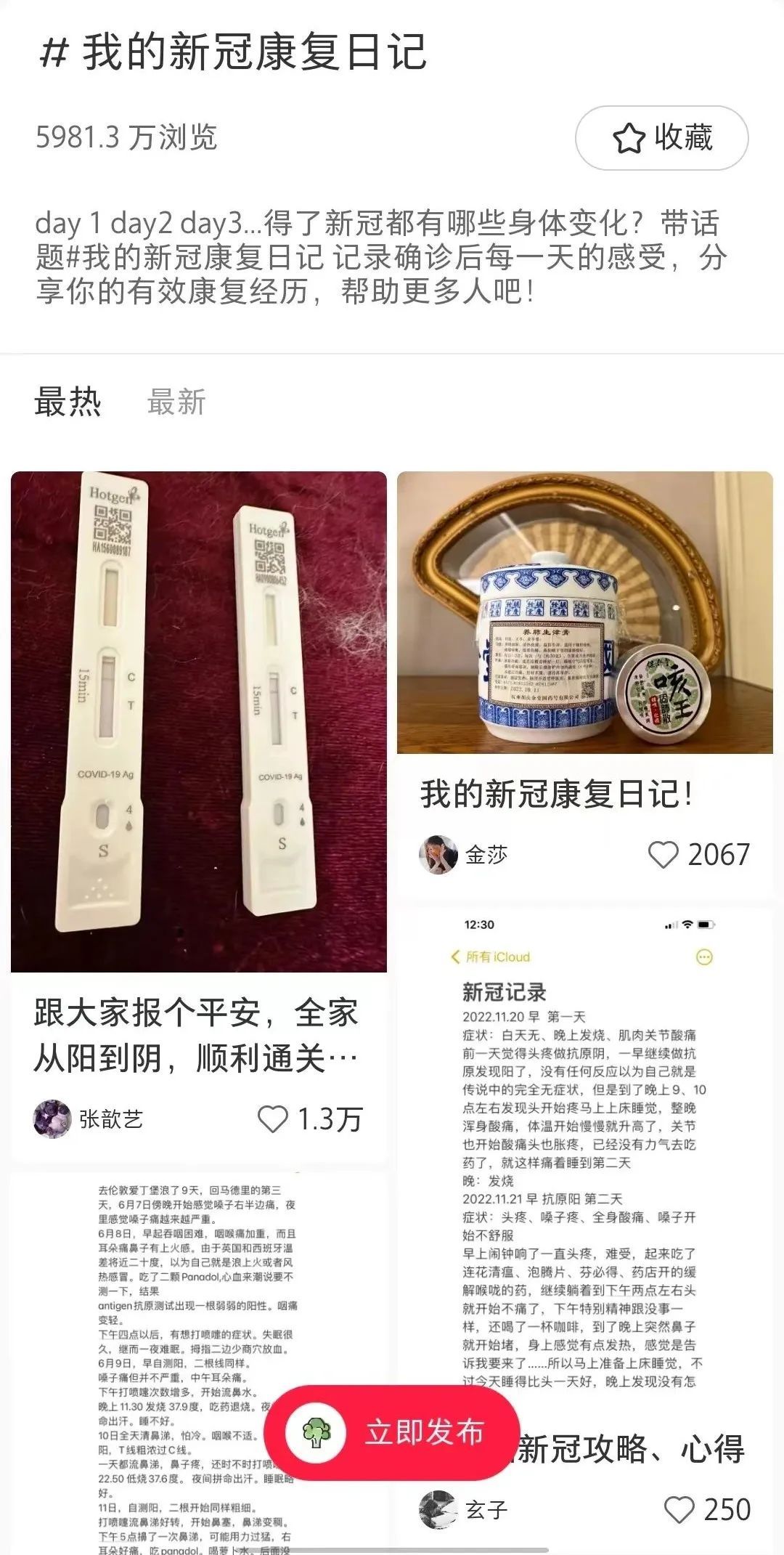
Task: Select the 最热 tab
Action: click(68, 402)
